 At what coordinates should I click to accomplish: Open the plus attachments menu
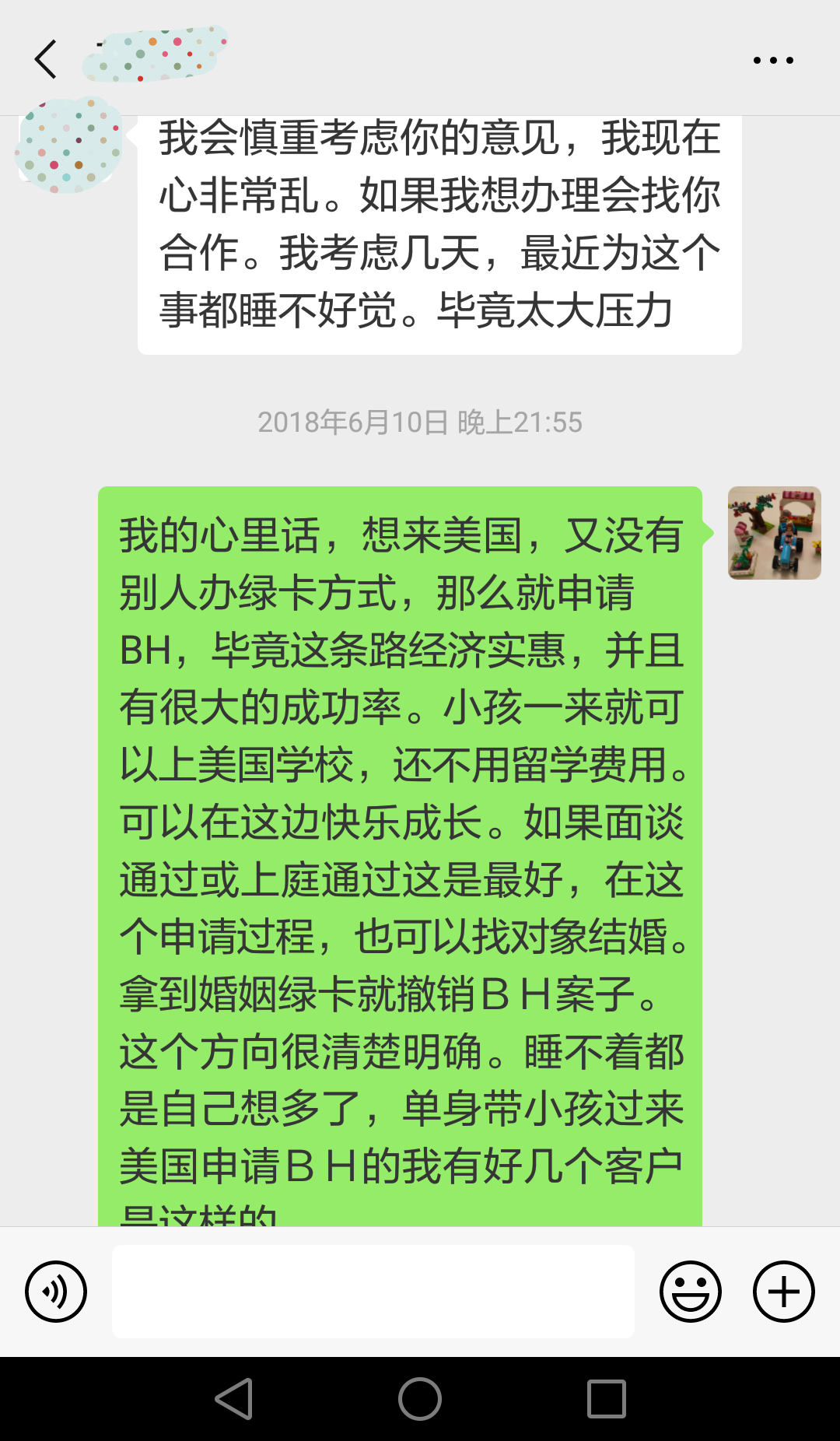784,1292
